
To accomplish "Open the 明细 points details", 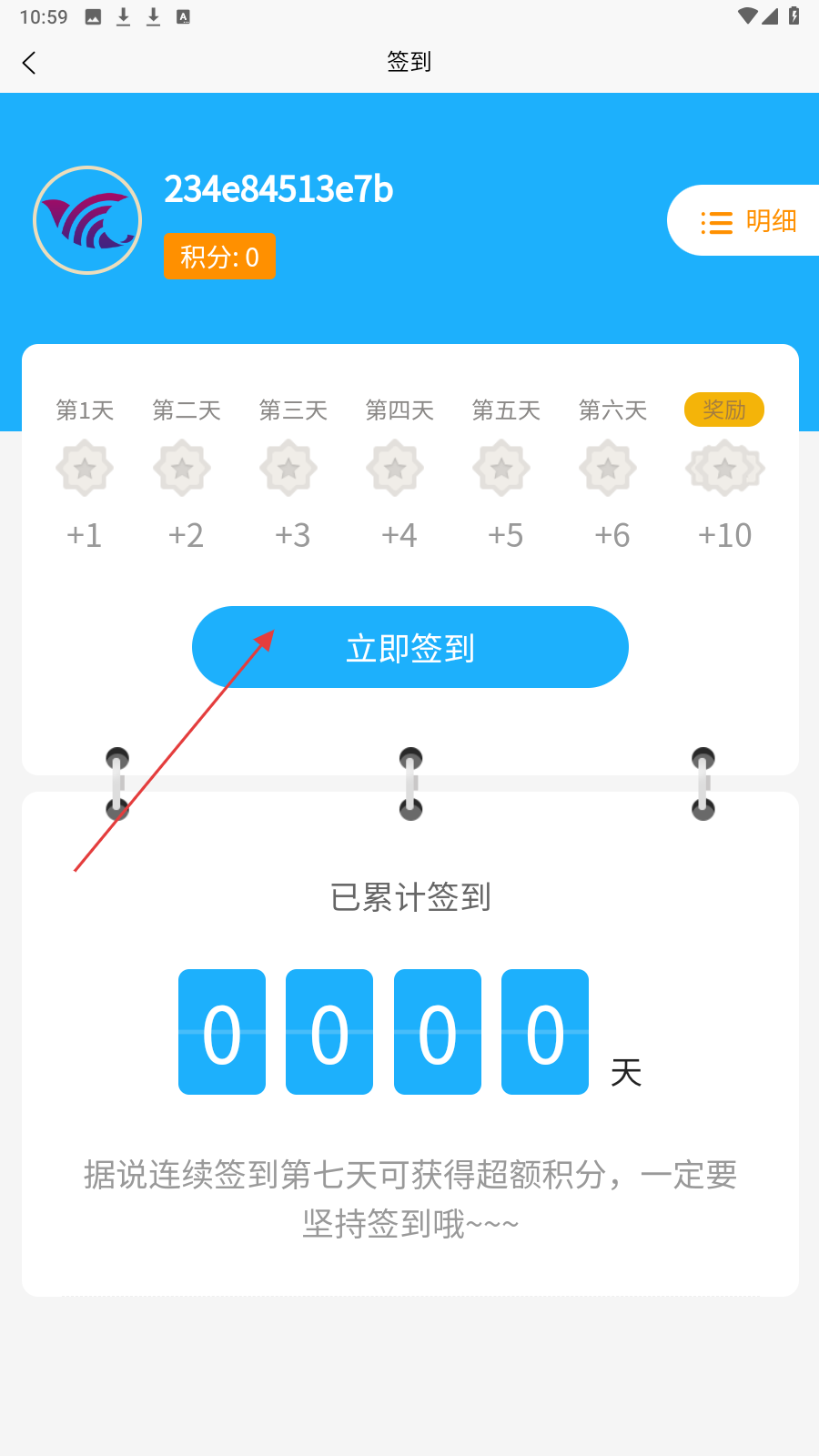I will coord(744,221).
